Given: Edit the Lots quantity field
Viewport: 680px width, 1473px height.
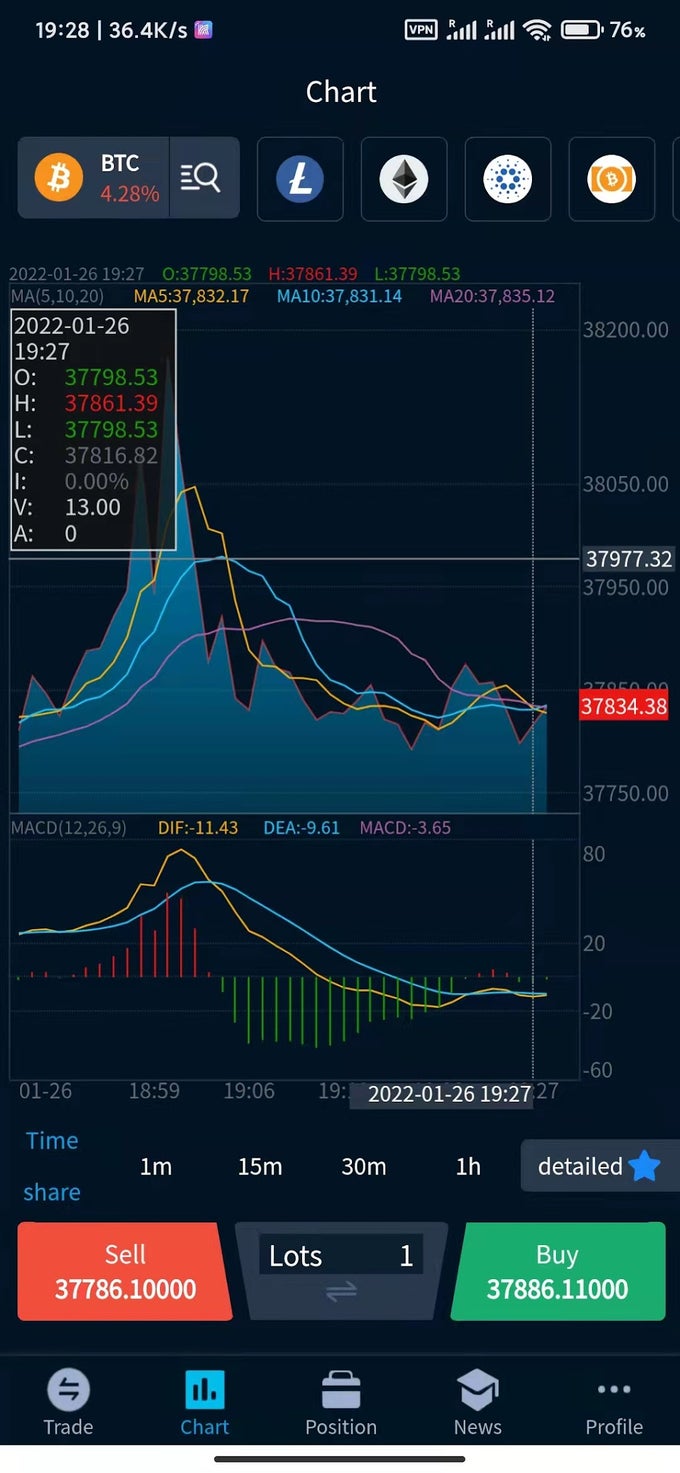Looking at the screenshot, I should [x=341, y=1256].
